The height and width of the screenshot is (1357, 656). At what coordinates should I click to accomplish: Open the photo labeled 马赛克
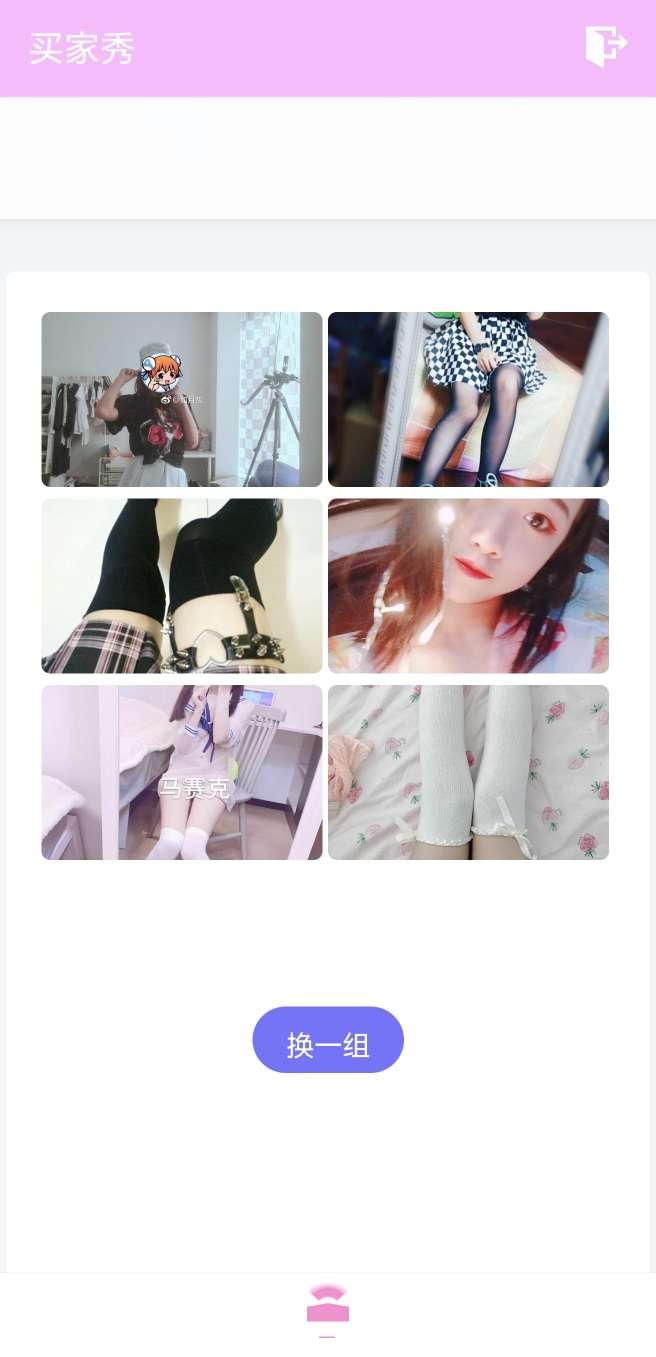point(182,772)
